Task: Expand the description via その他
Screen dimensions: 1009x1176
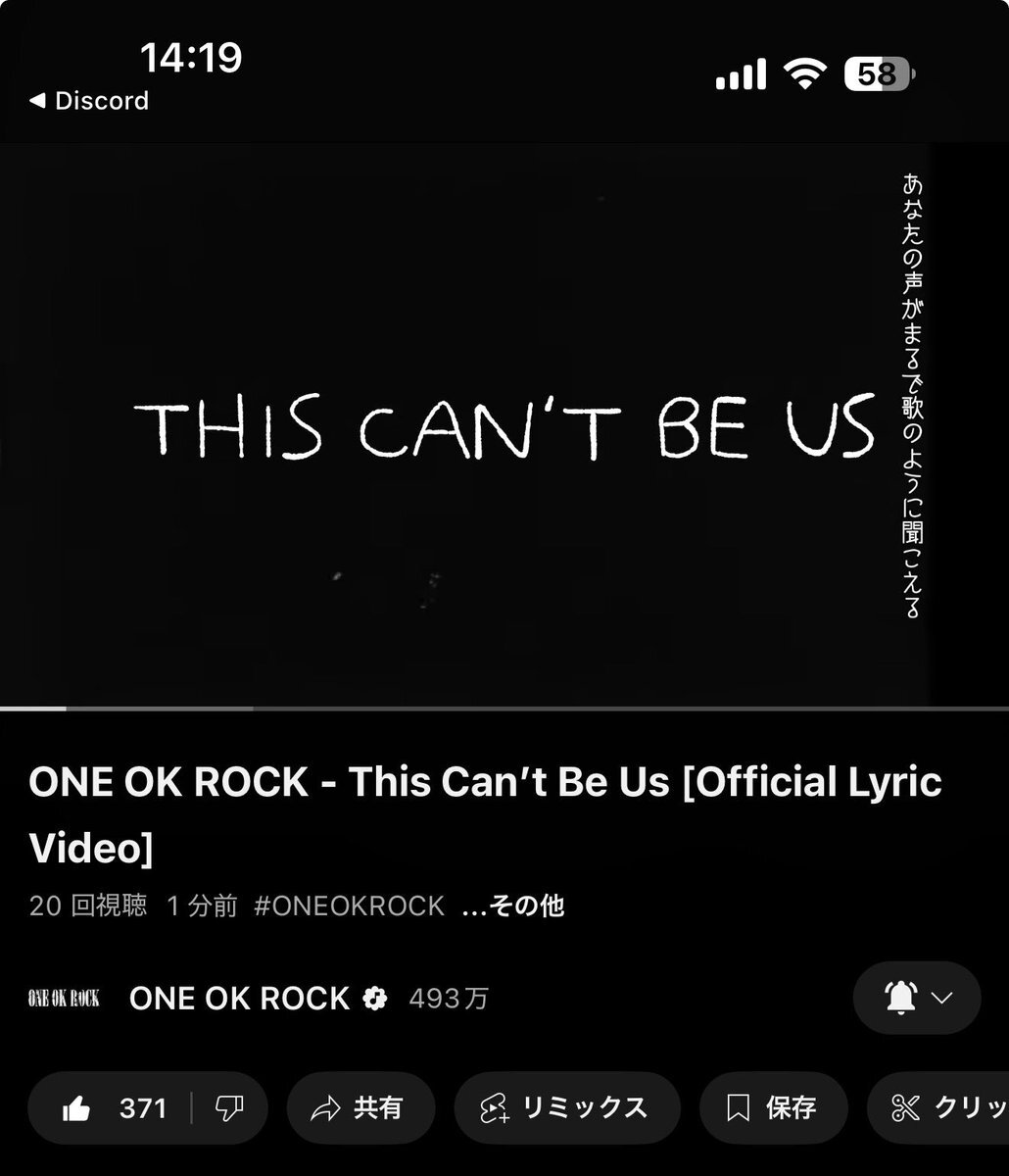Action: coord(512,906)
